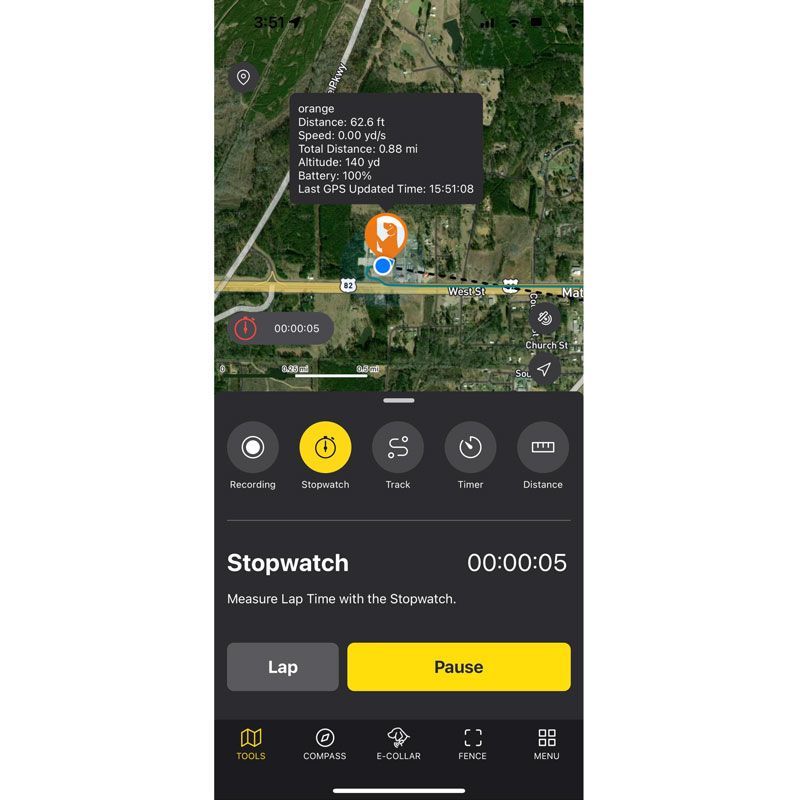This screenshot has width=800, height=800.
Task: Open the satellite map layer button
Action: pyautogui.click(x=544, y=318)
